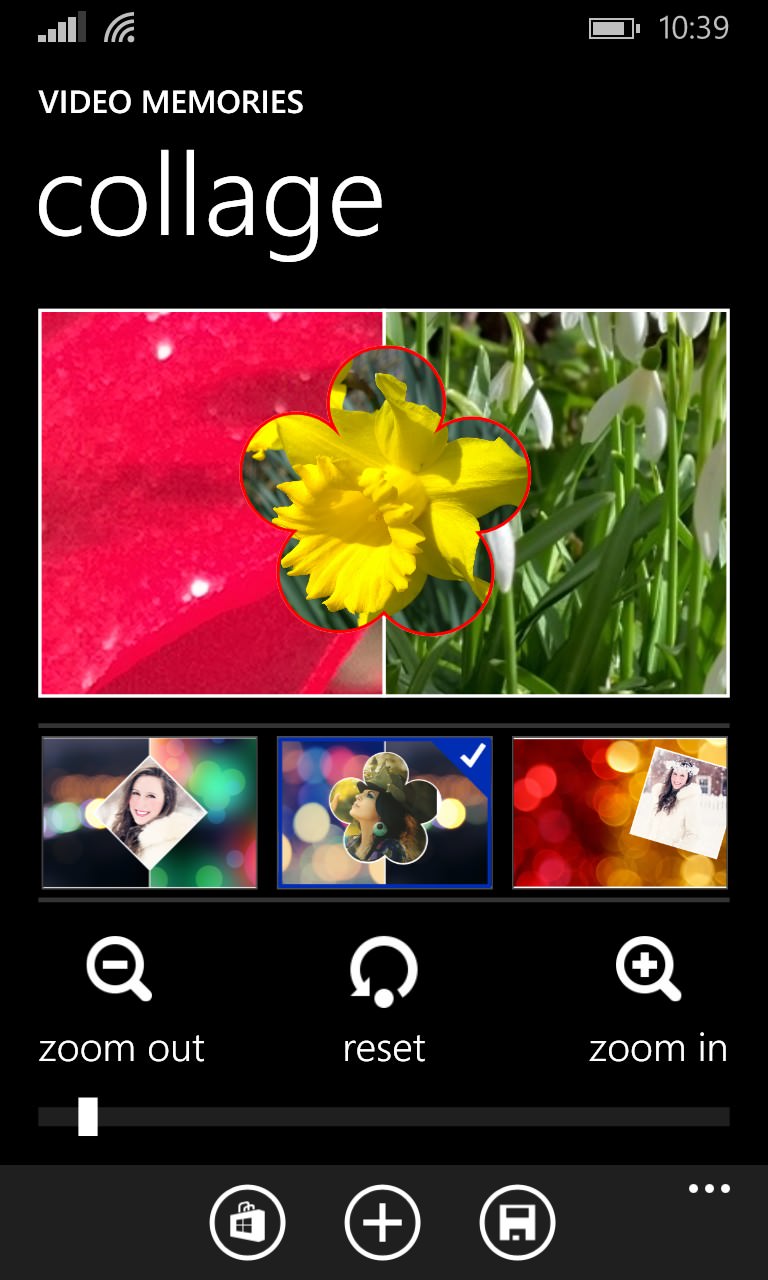Add a new photo with plus button

point(383,1223)
